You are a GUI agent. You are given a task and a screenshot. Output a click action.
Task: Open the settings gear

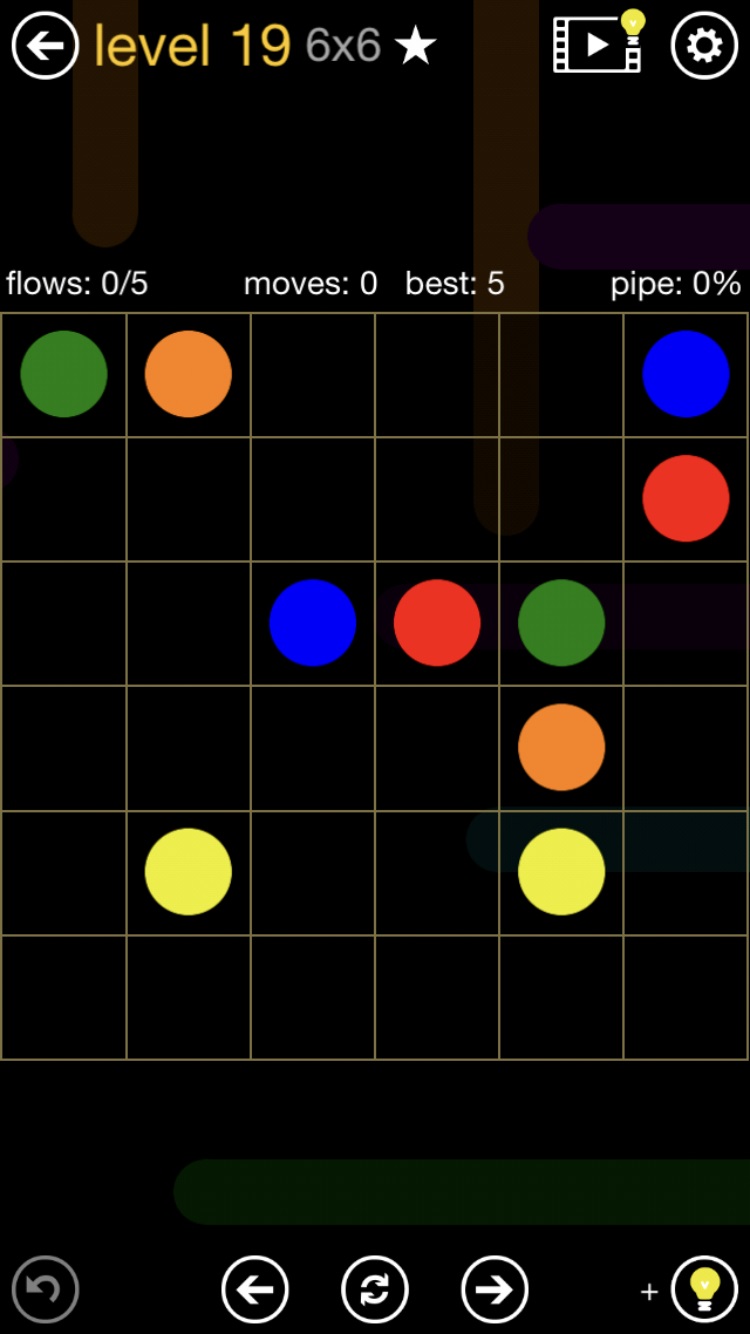[705, 45]
